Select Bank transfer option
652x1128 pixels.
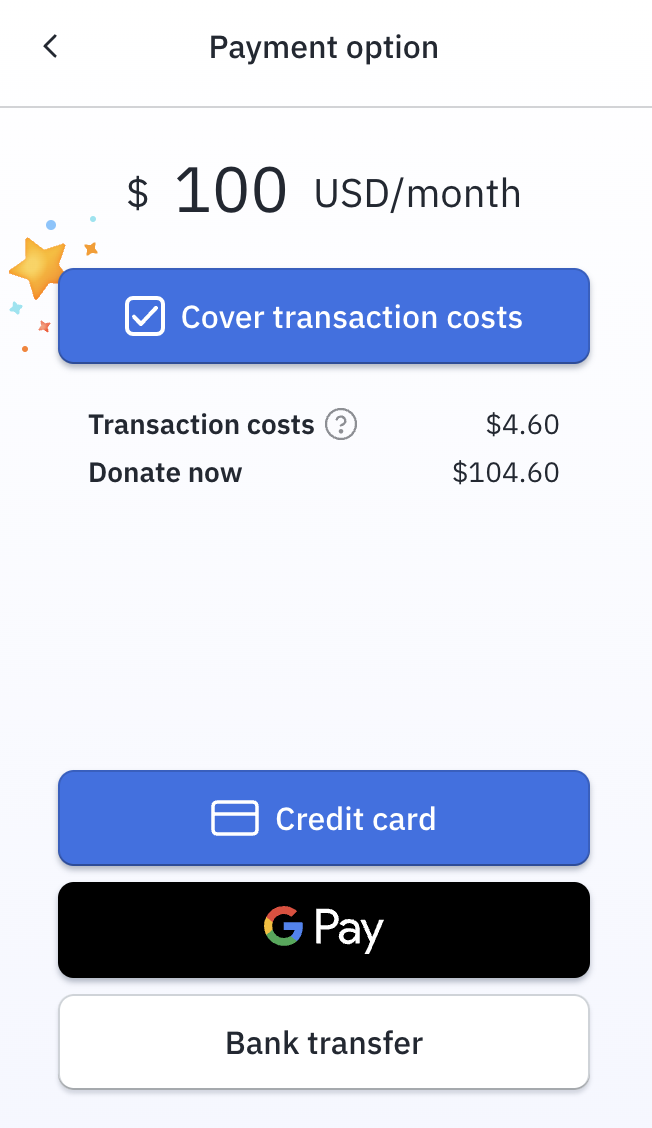point(324,1043)
